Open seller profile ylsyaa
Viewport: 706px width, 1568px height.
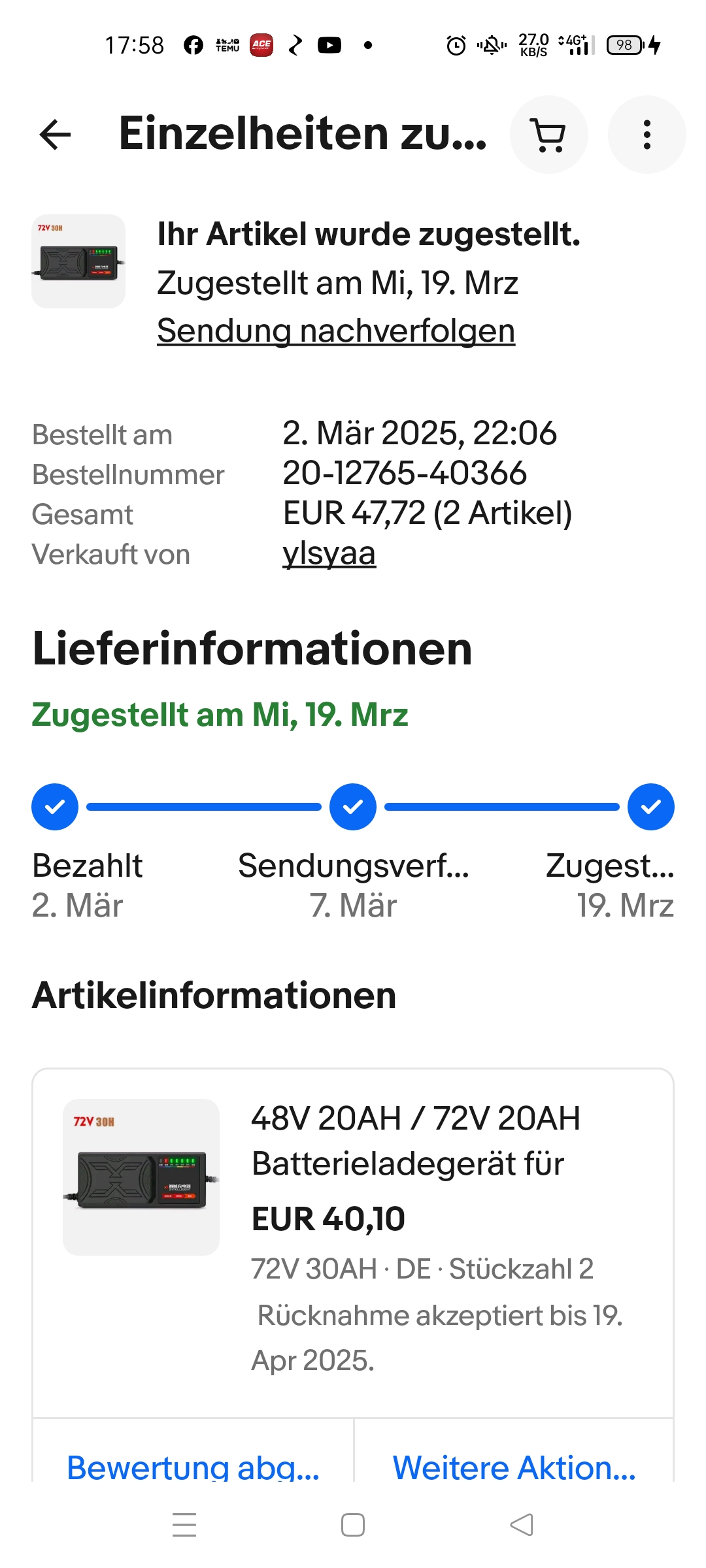[x=329, y=554]
